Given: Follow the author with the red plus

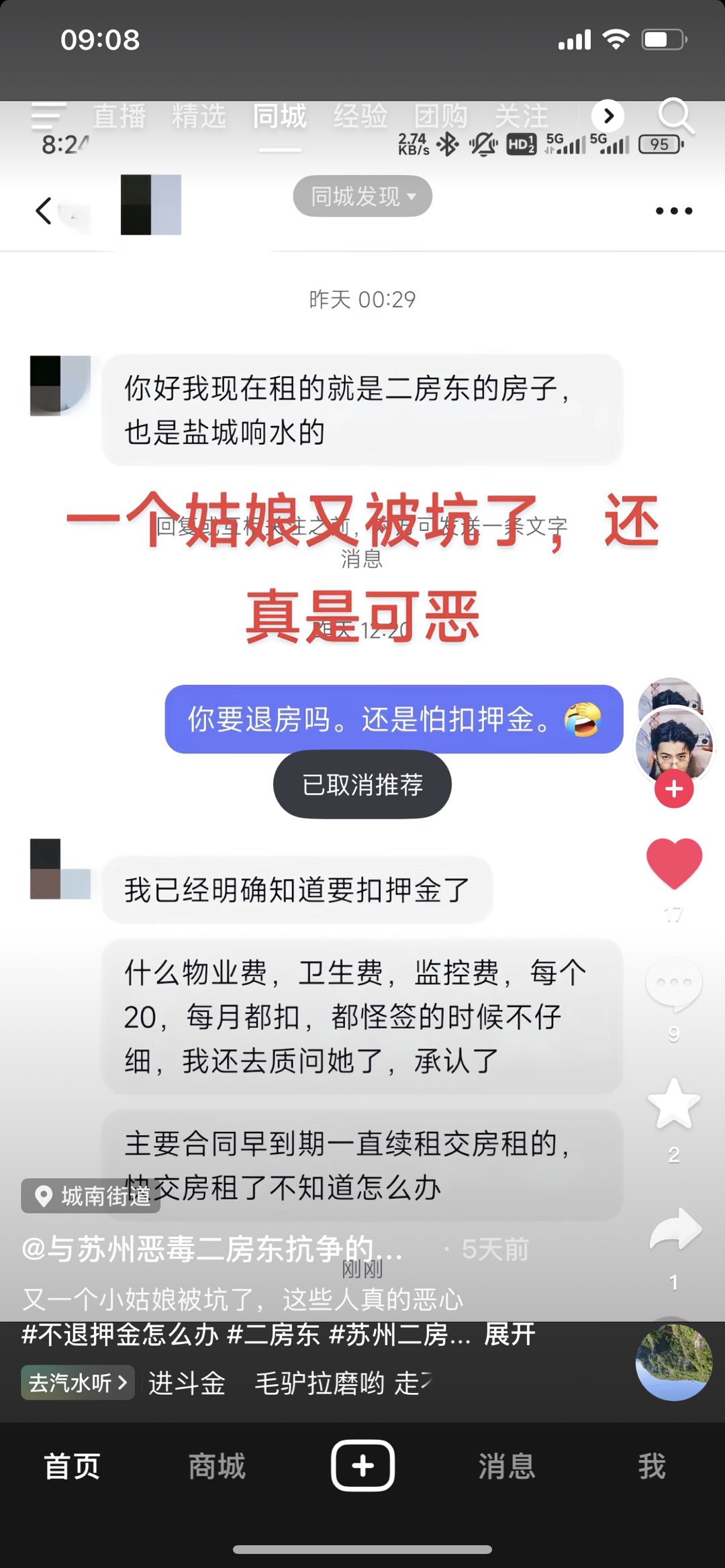Looking at the screenshot, I should pyautogui.click(x=674, y=789).
